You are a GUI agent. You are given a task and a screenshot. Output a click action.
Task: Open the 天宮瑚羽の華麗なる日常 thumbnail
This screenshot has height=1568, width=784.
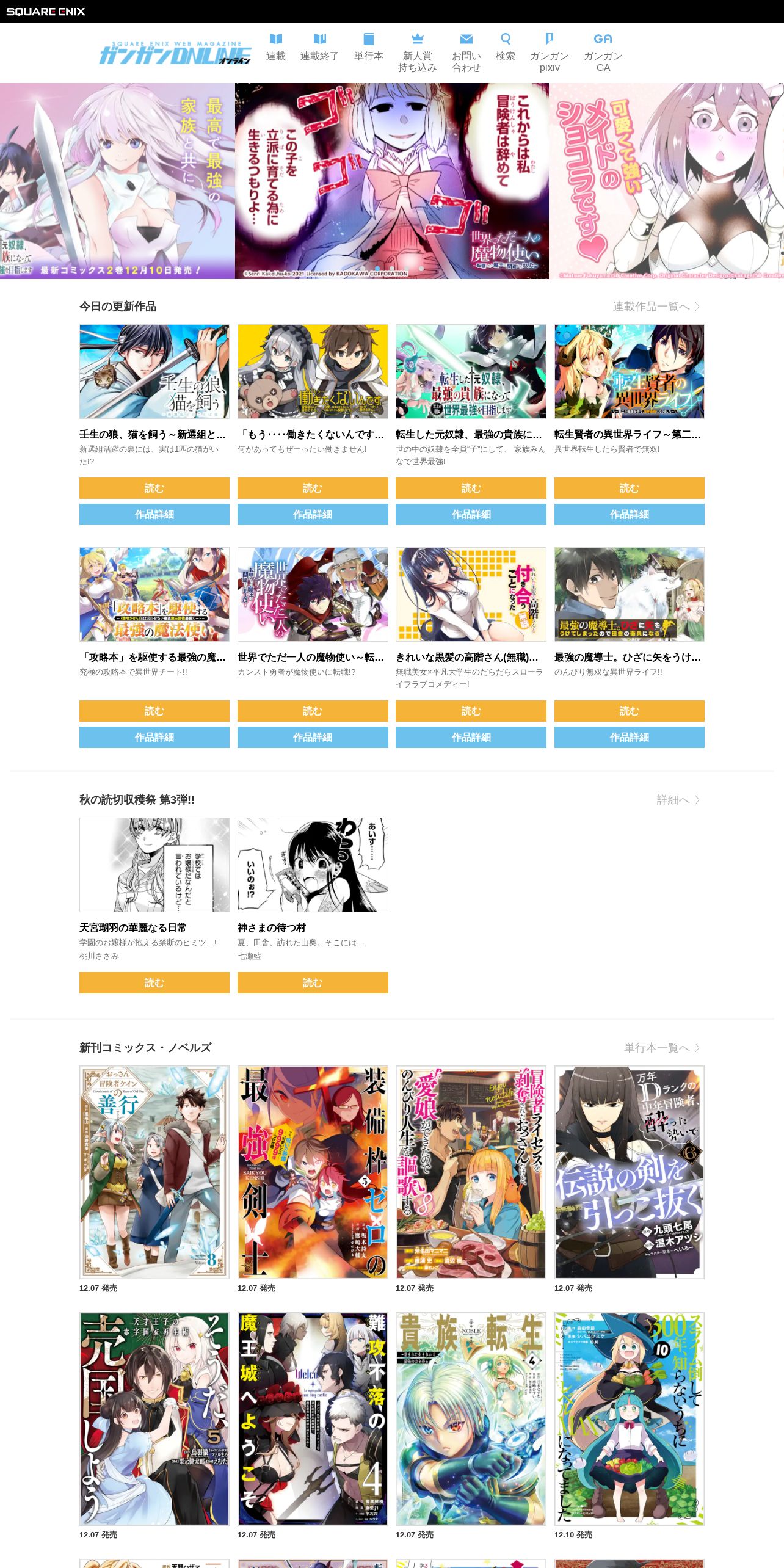154,865
